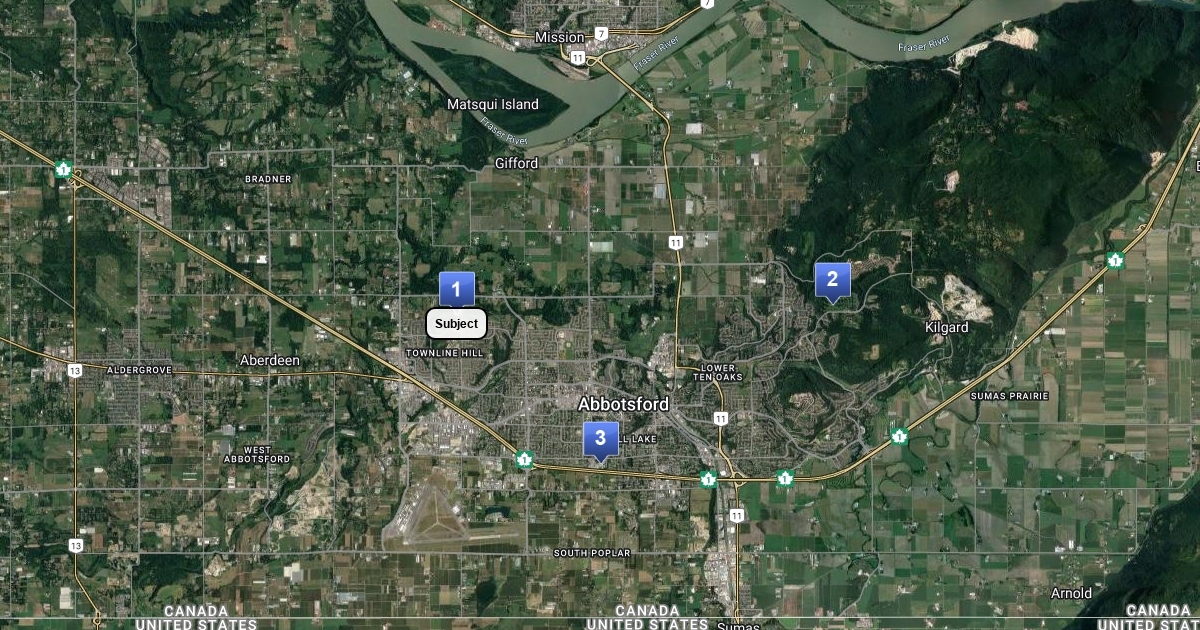This screenshot has height=630, width=1200.
Task: Select the Subject property marker
Action: [457, 324]
